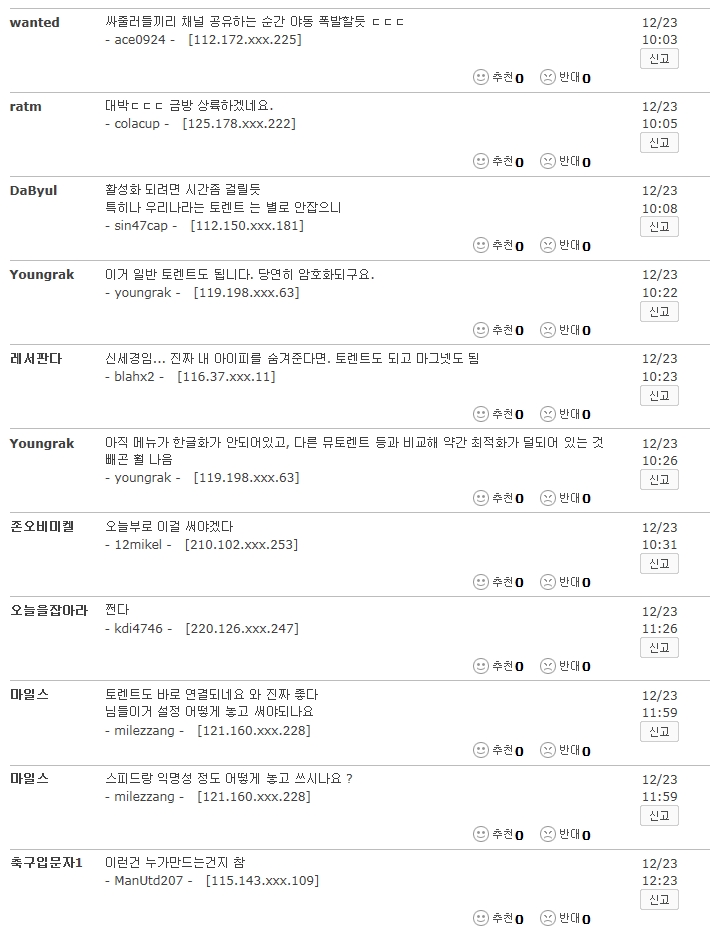Tap 신고 on ratm's comment
Image resolution: width=712 pixels, height=933 pixels.
pos(659,143)
